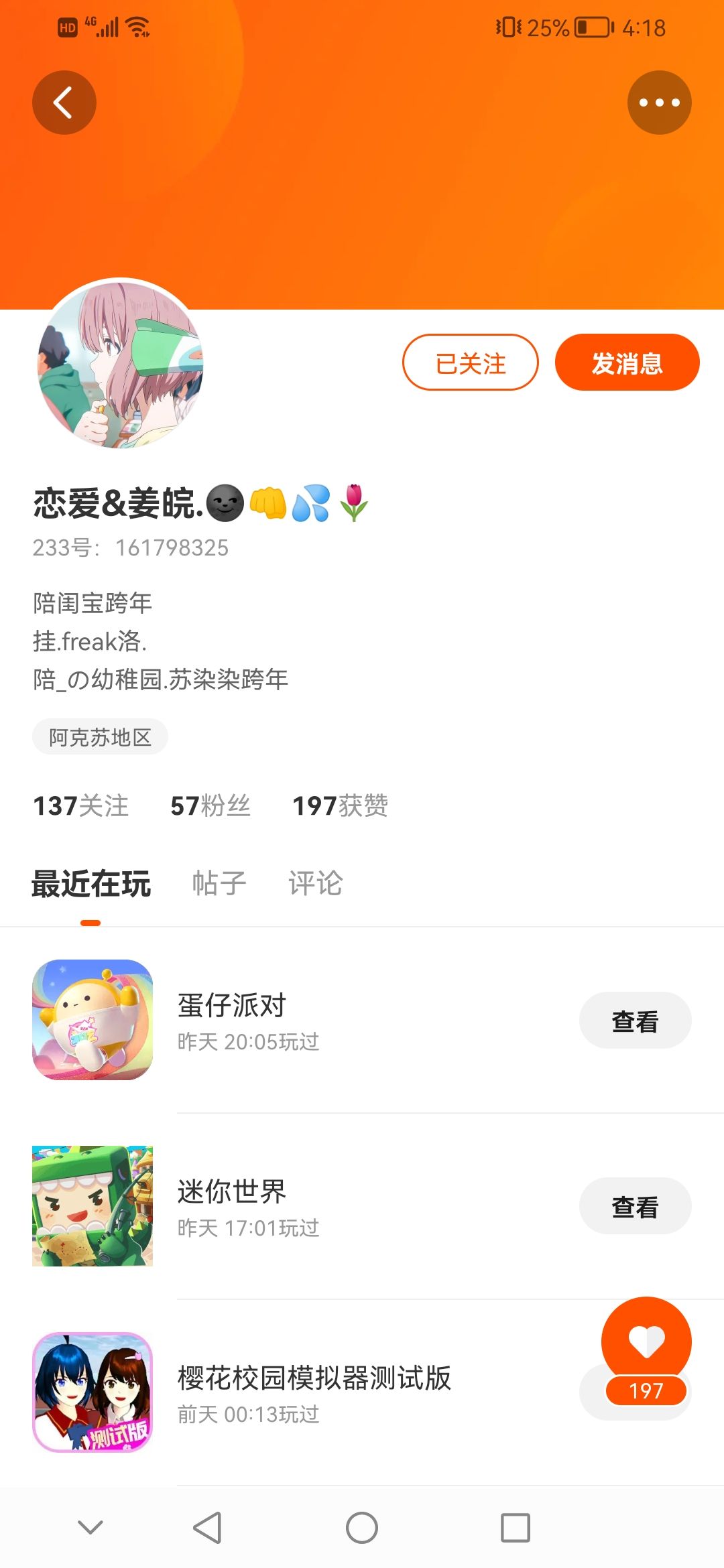Viewport: 724px width, 1568px height.
Task: Send a message via 发消息
Action: click(627, 363)
